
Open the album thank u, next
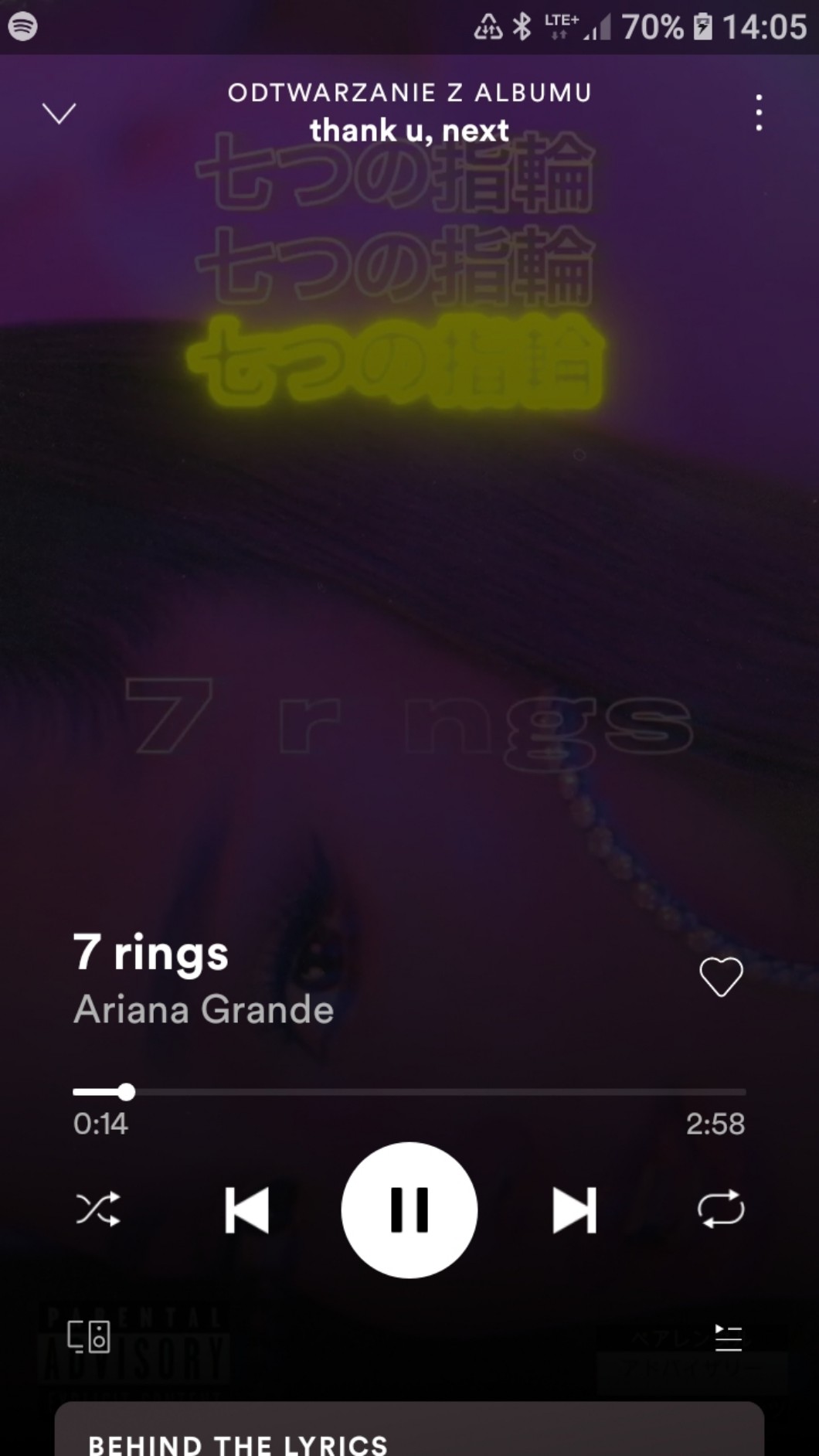click(409, 131)
